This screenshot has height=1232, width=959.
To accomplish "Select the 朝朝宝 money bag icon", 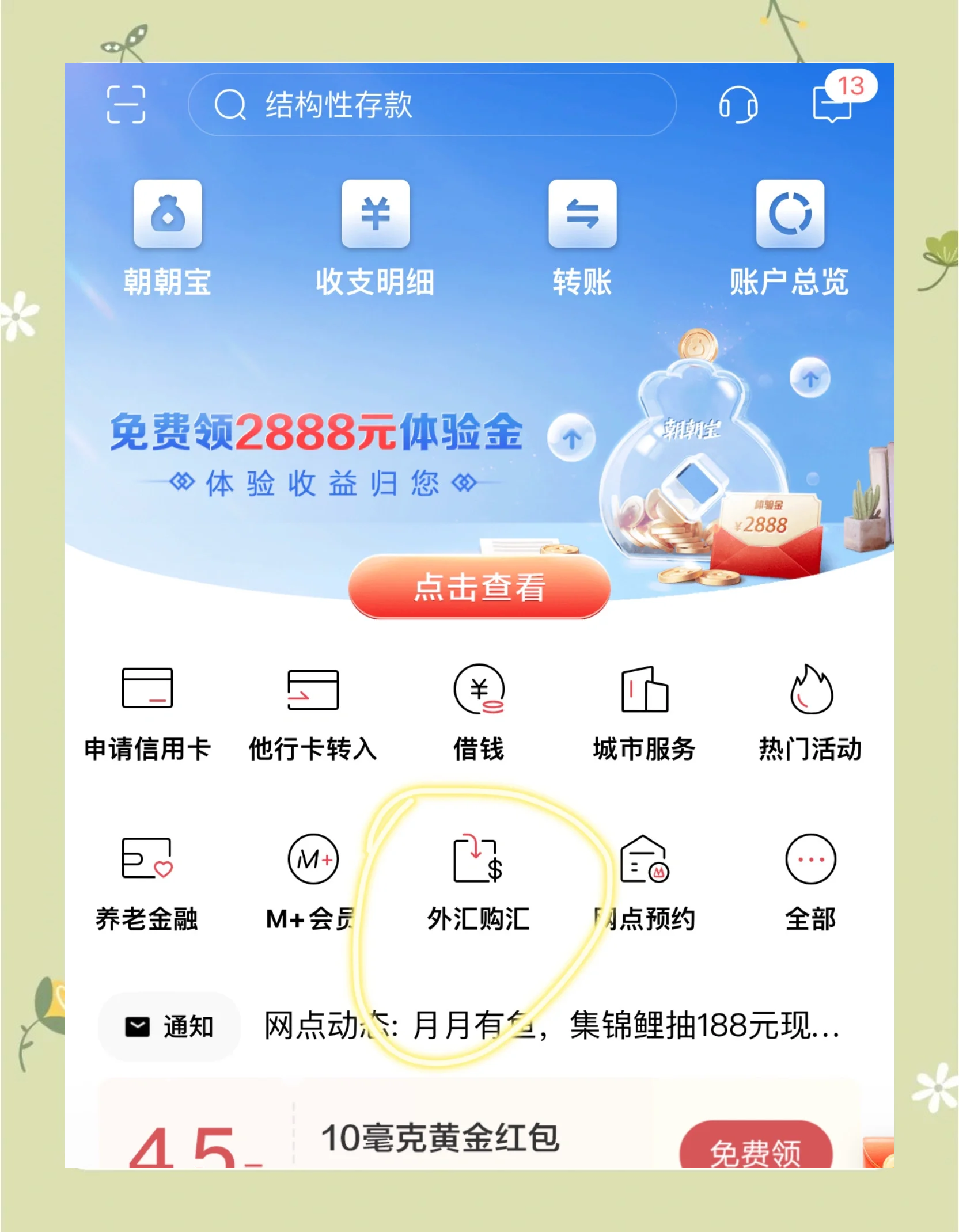I will point(168,216).
